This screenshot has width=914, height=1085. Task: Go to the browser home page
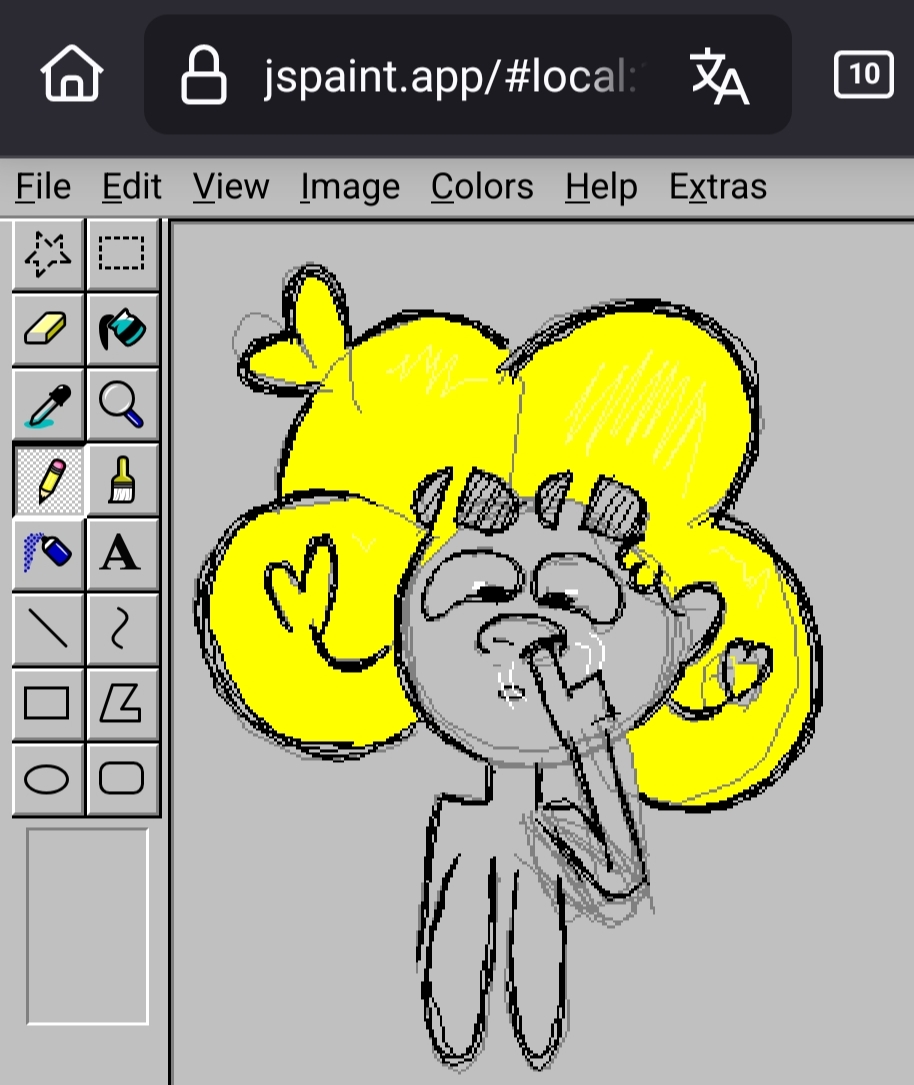[72, 74]
